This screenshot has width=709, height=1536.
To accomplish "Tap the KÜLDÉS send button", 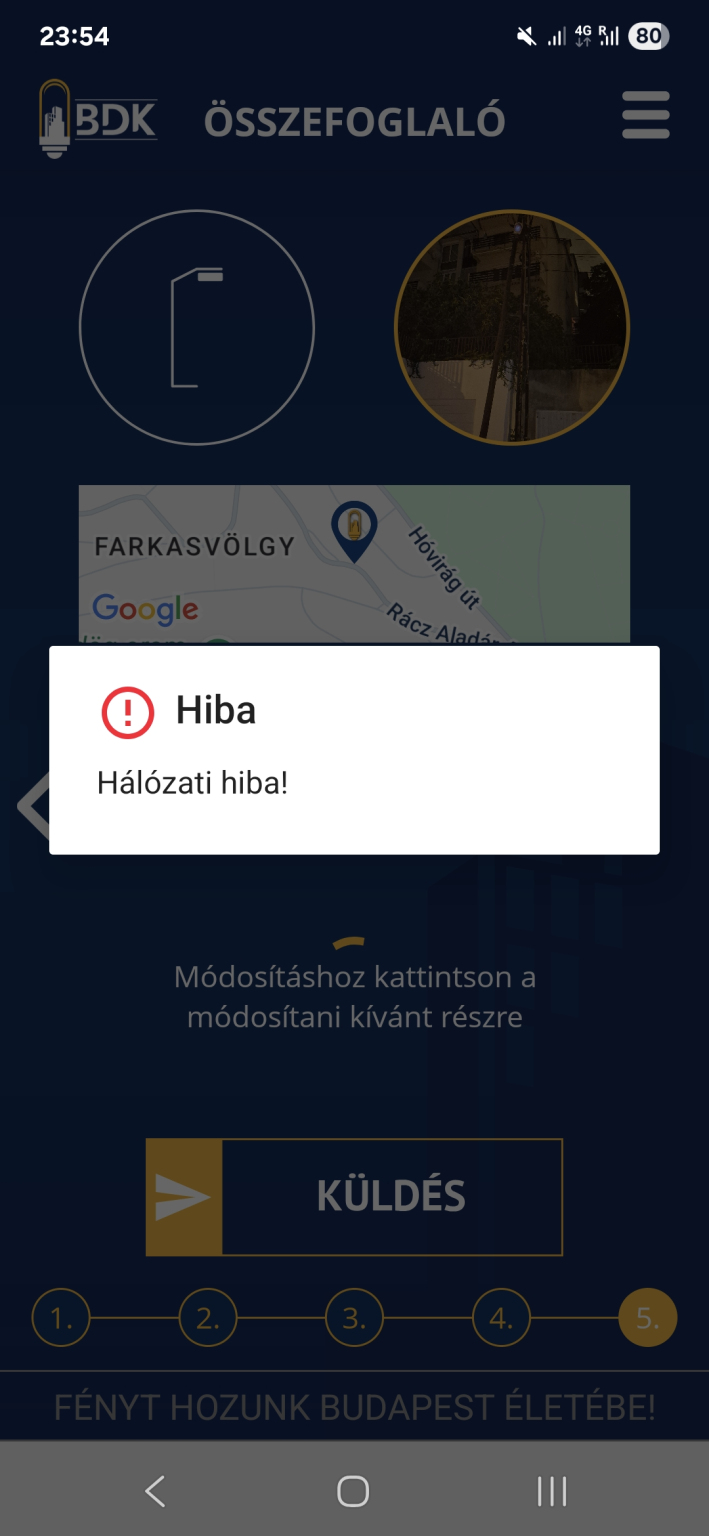I will pyautogui.click(x=354, y=1197).
